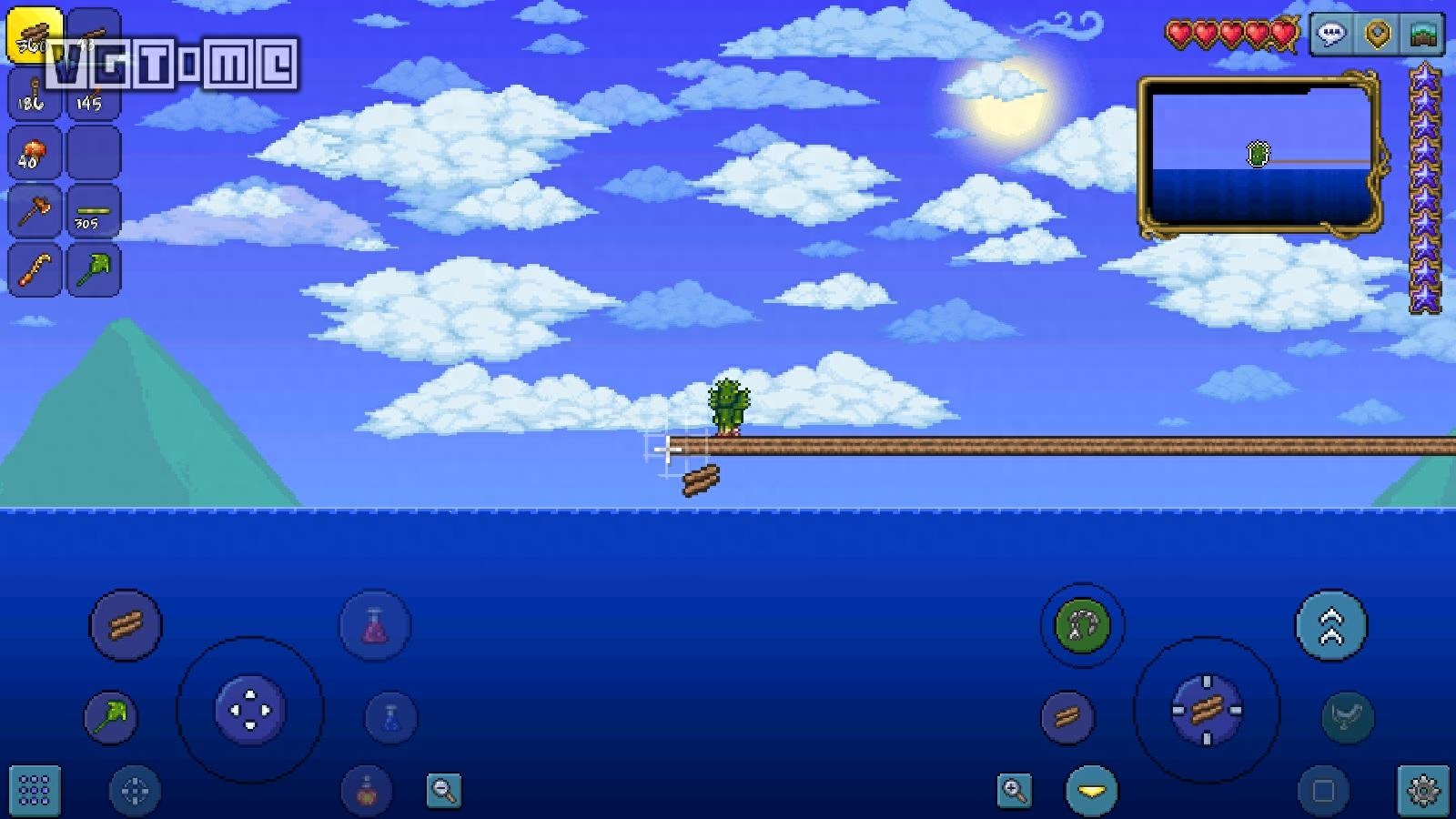
Task: Open the bestiary landscape icon
Action: click(1423, 35)
